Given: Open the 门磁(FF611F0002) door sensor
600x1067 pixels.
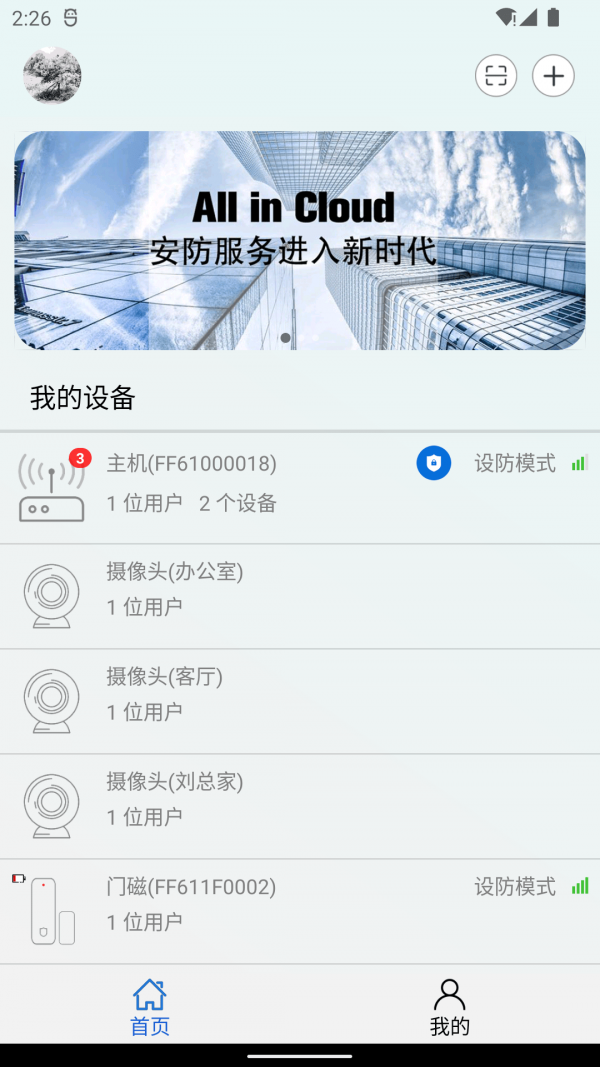Looking at the screenshot, I should pyautogui.click(x=300, y=911).
